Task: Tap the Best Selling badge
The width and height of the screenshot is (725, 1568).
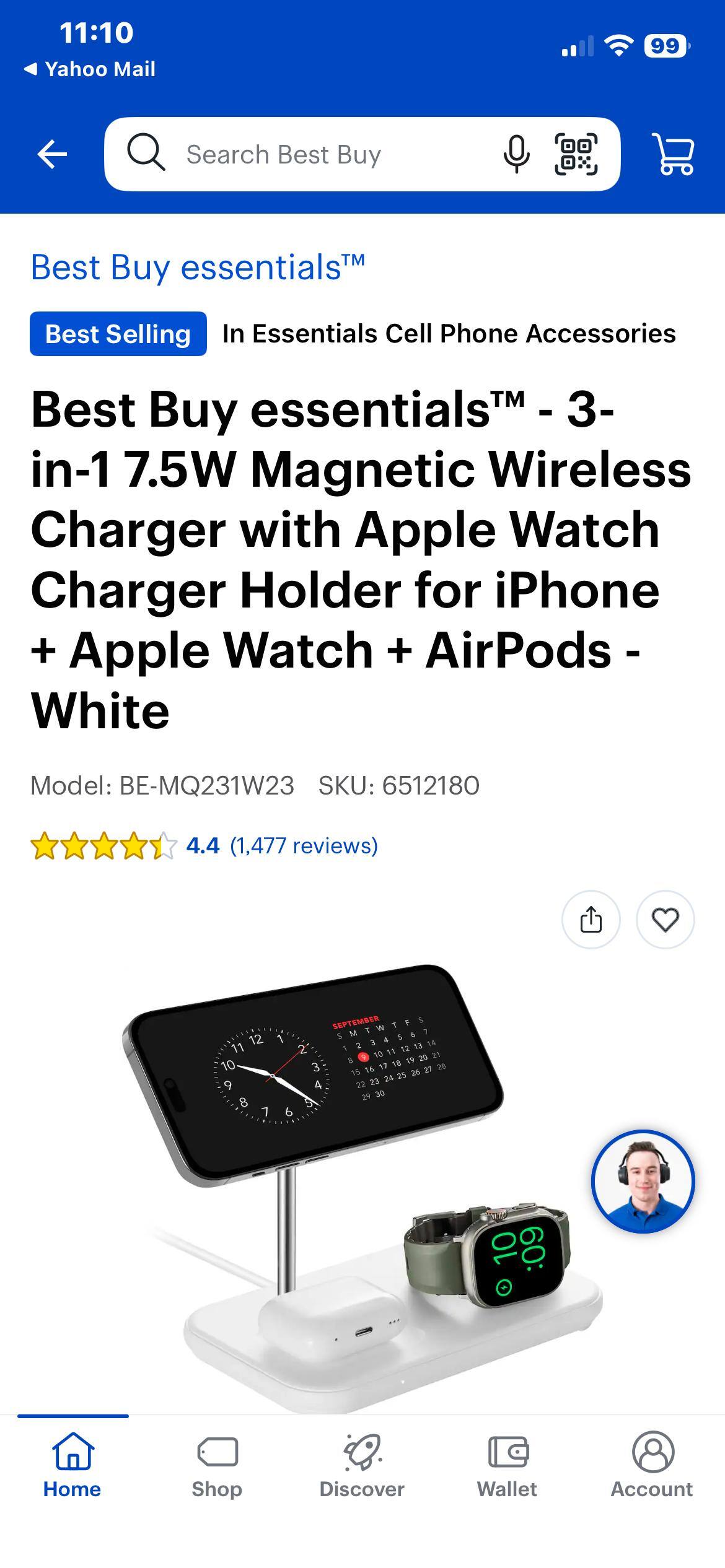Action: (x=119, y=334)
